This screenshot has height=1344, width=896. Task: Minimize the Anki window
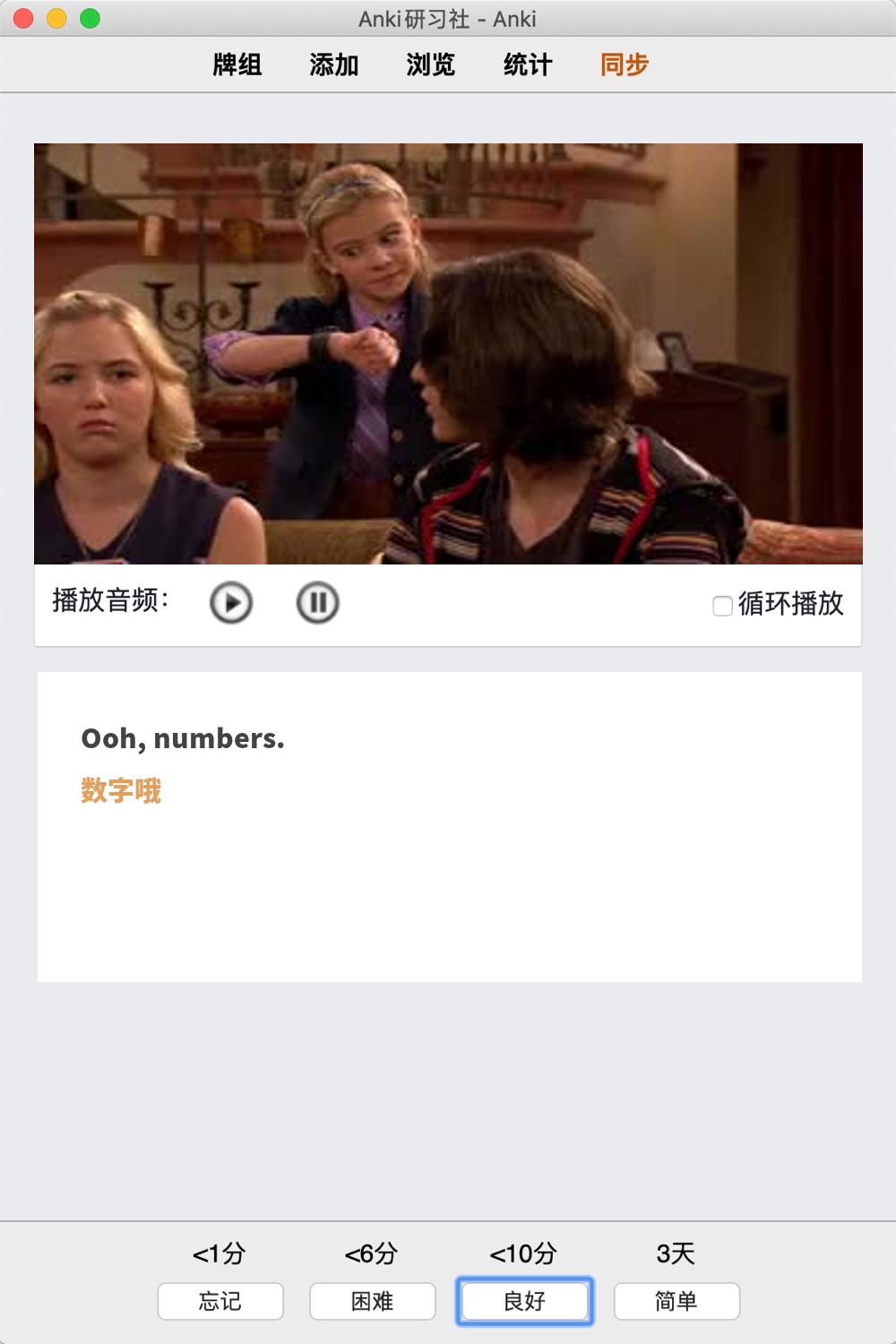pos(57,19)
